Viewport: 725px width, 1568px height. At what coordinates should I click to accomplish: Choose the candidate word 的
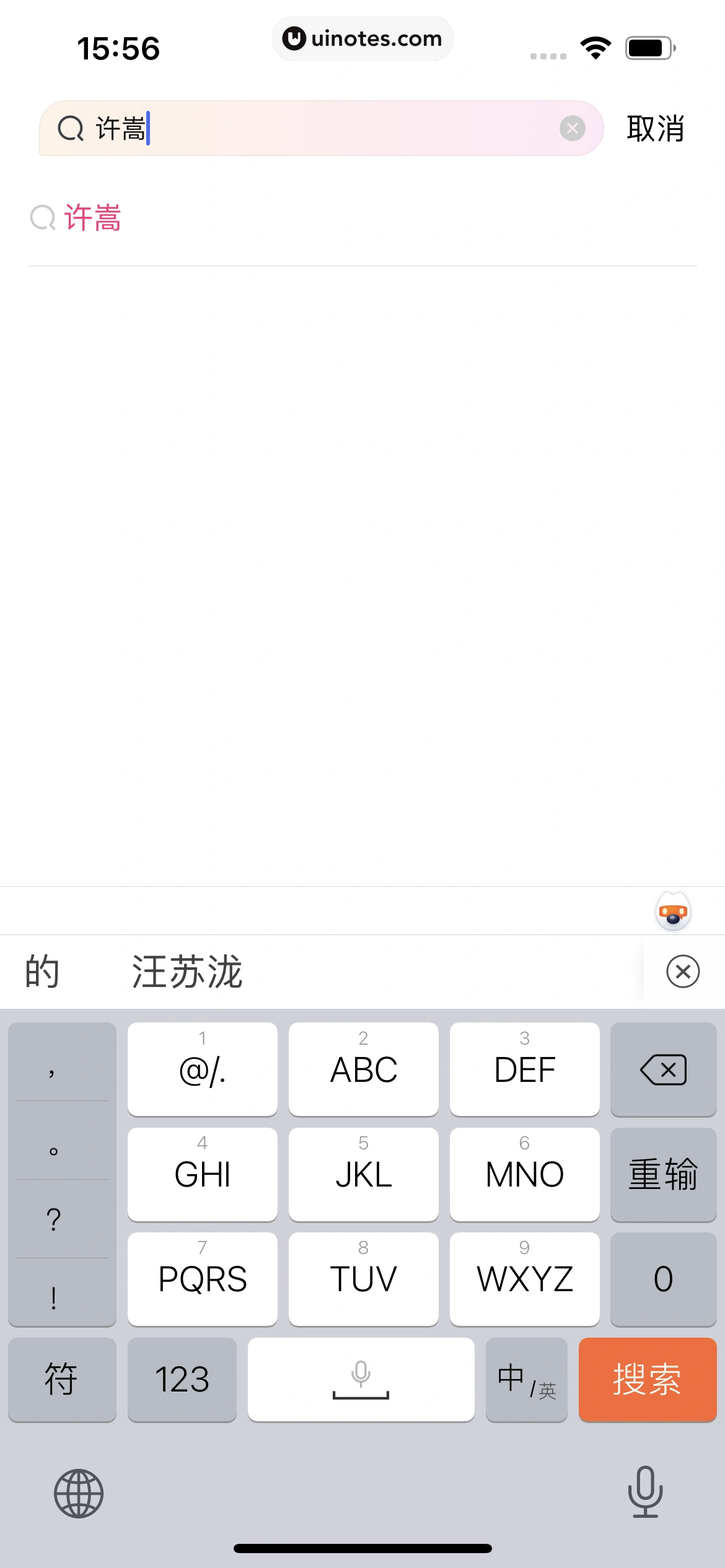[x=42, y=972]
